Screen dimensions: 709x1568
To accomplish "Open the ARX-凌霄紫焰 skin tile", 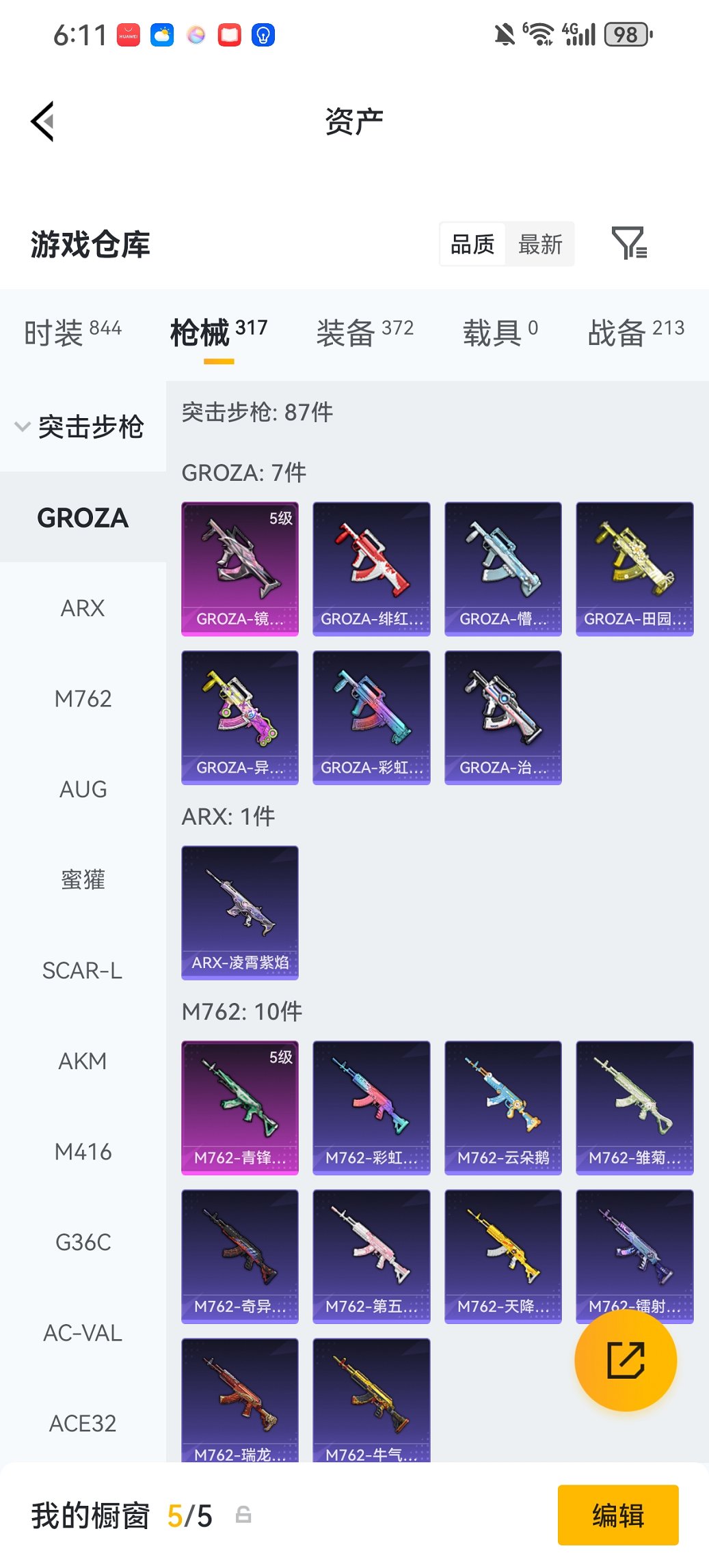I will pos(240,912).
